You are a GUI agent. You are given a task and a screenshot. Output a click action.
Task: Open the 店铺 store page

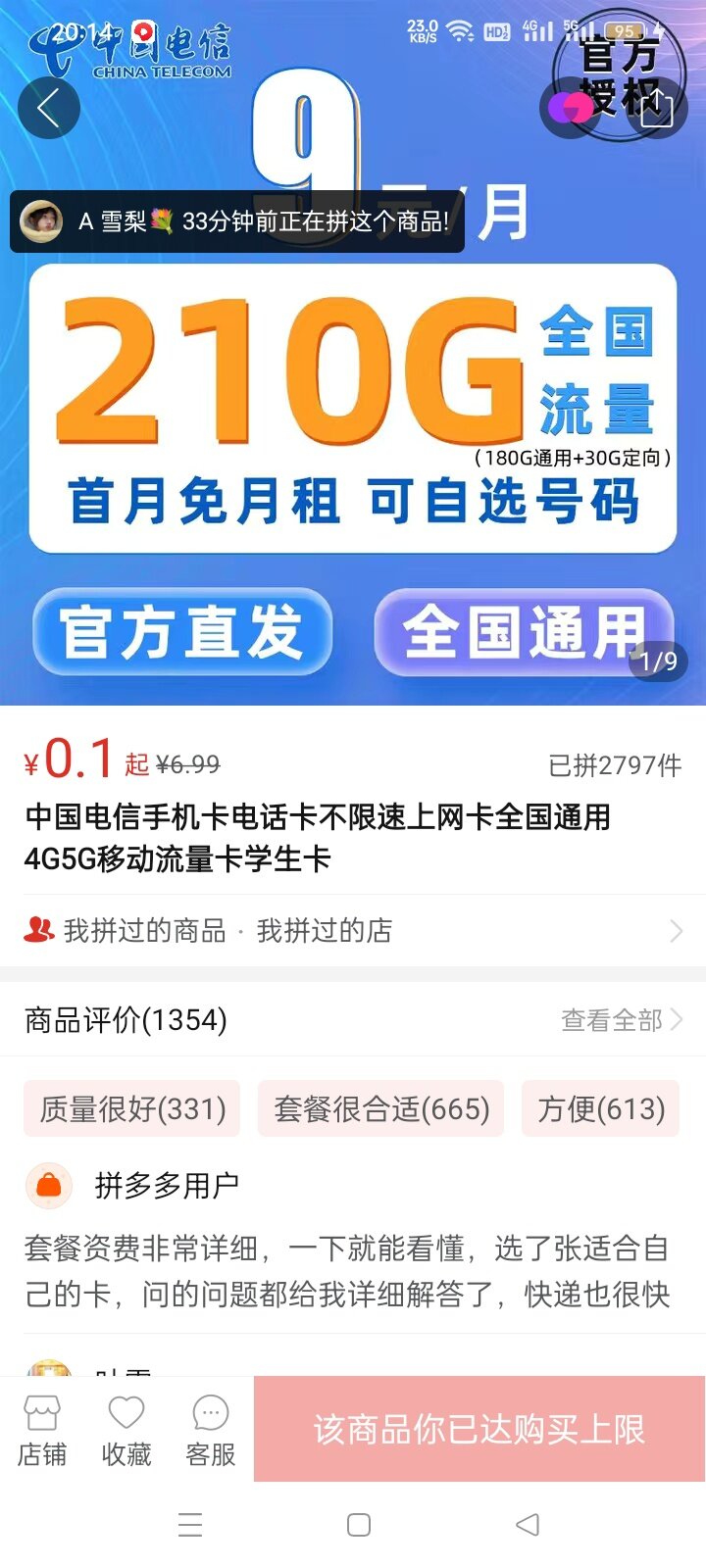(x=42, y=1431)
